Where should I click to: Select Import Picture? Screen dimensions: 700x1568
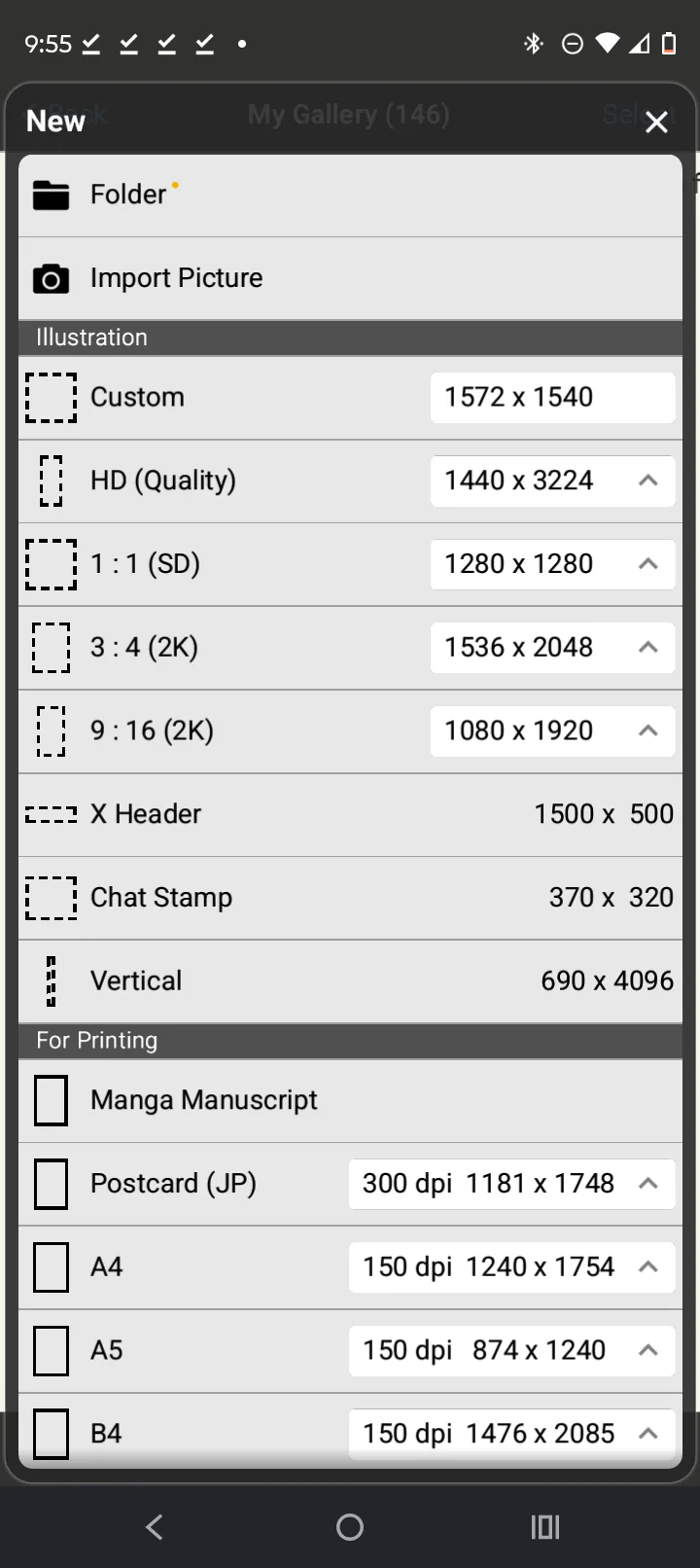pos(350,278)
